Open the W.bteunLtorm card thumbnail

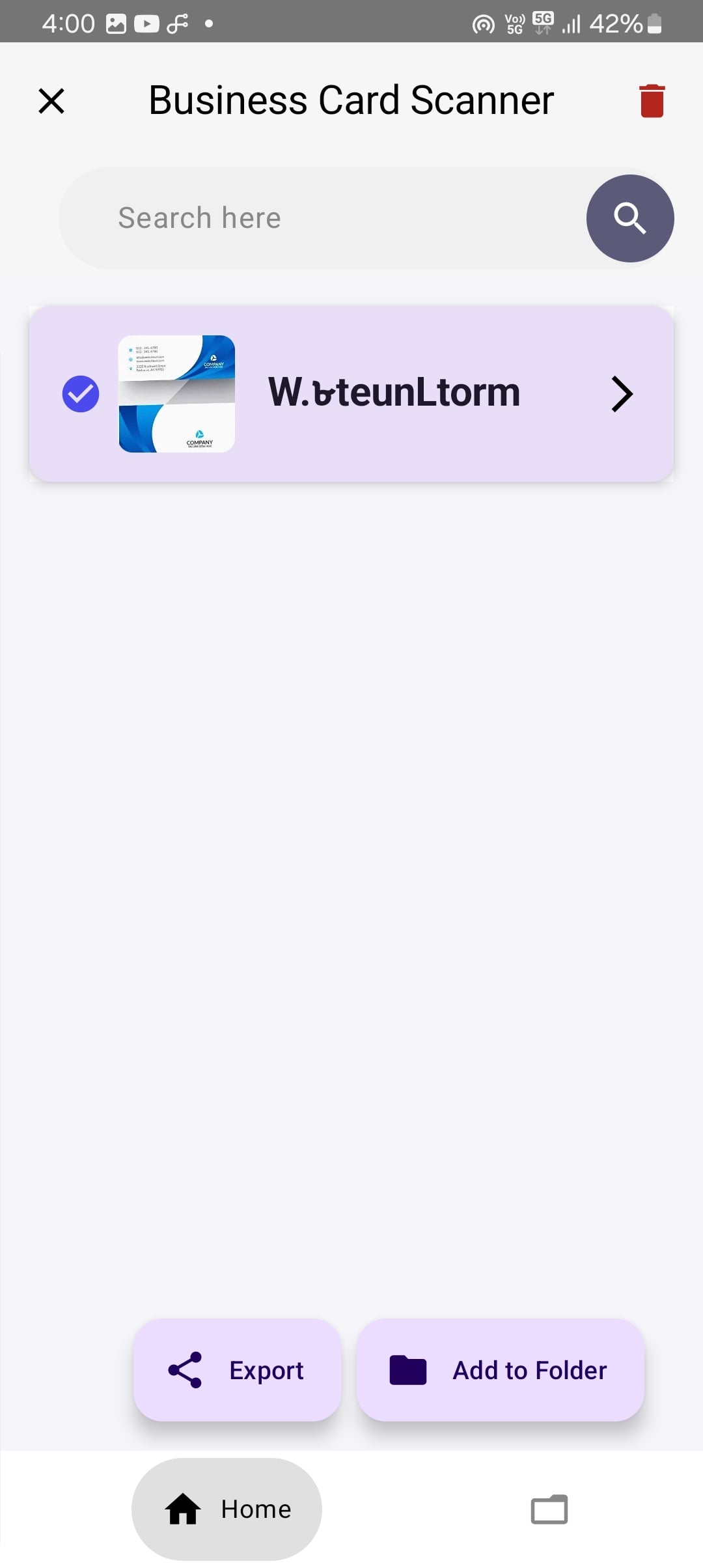coord(176,394)
